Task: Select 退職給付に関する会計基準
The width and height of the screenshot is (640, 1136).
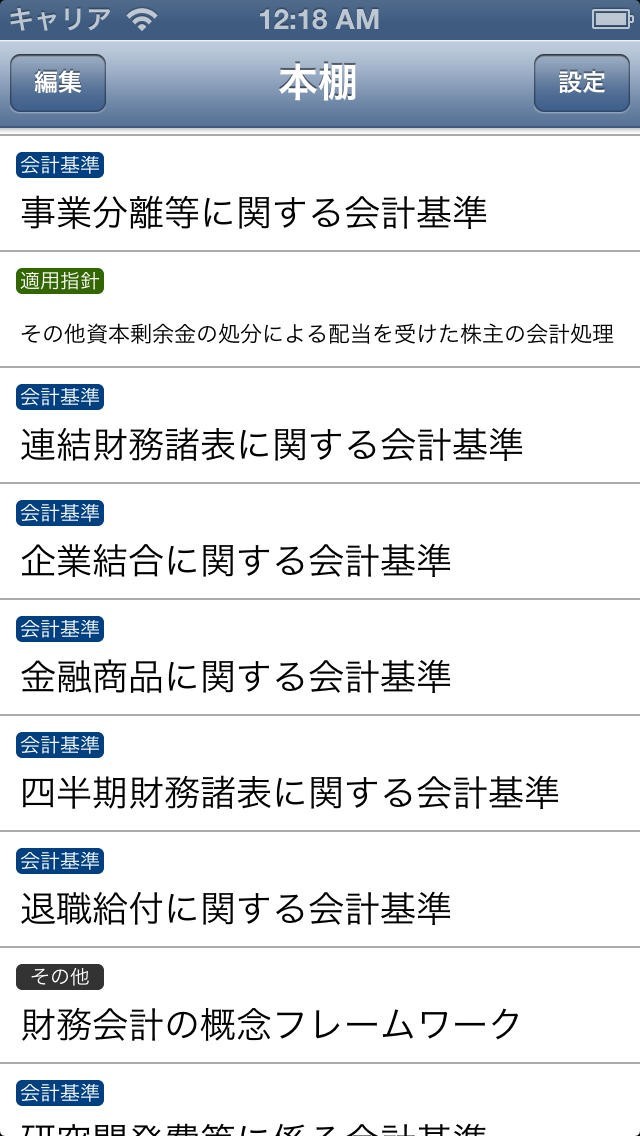Action: [236, 908]
